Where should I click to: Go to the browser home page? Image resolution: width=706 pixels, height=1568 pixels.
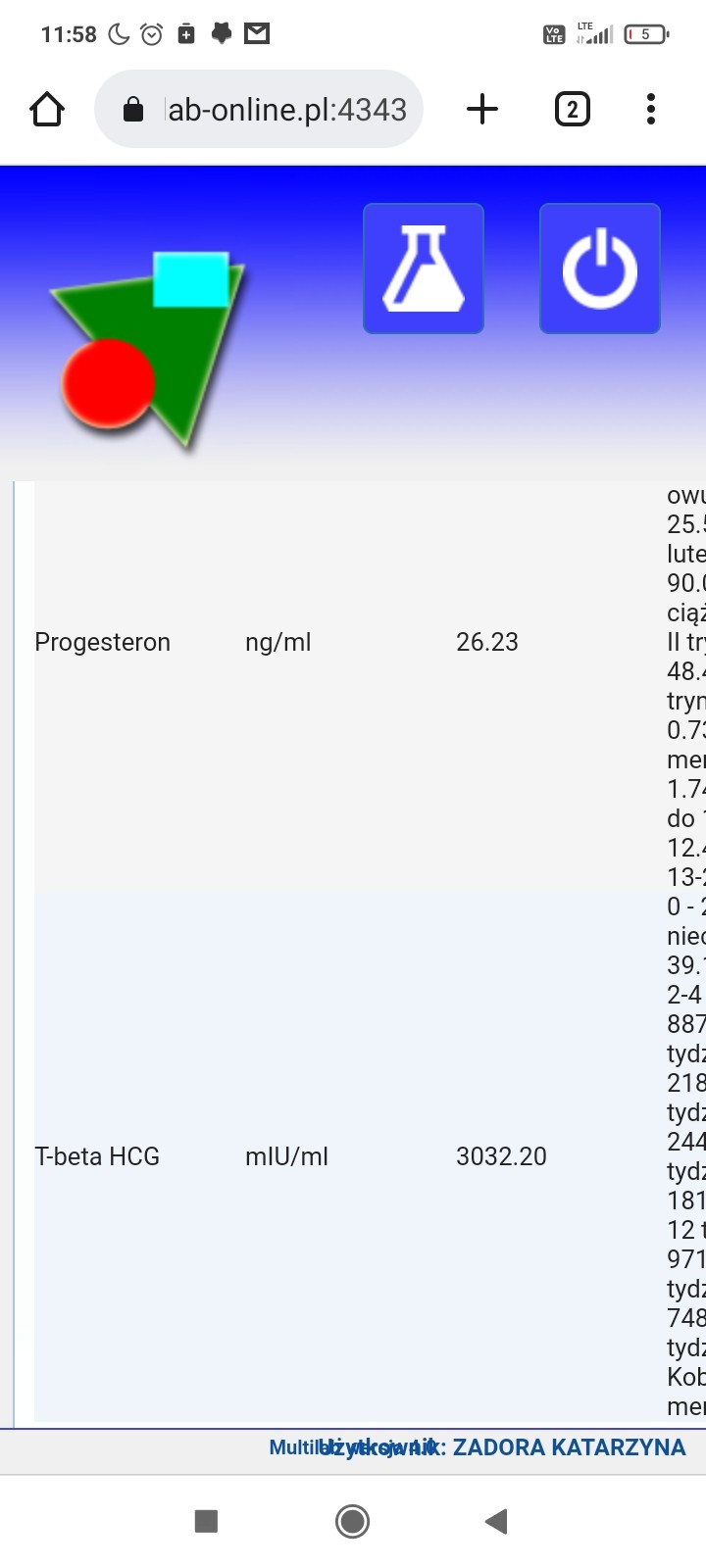coord(47,109)
